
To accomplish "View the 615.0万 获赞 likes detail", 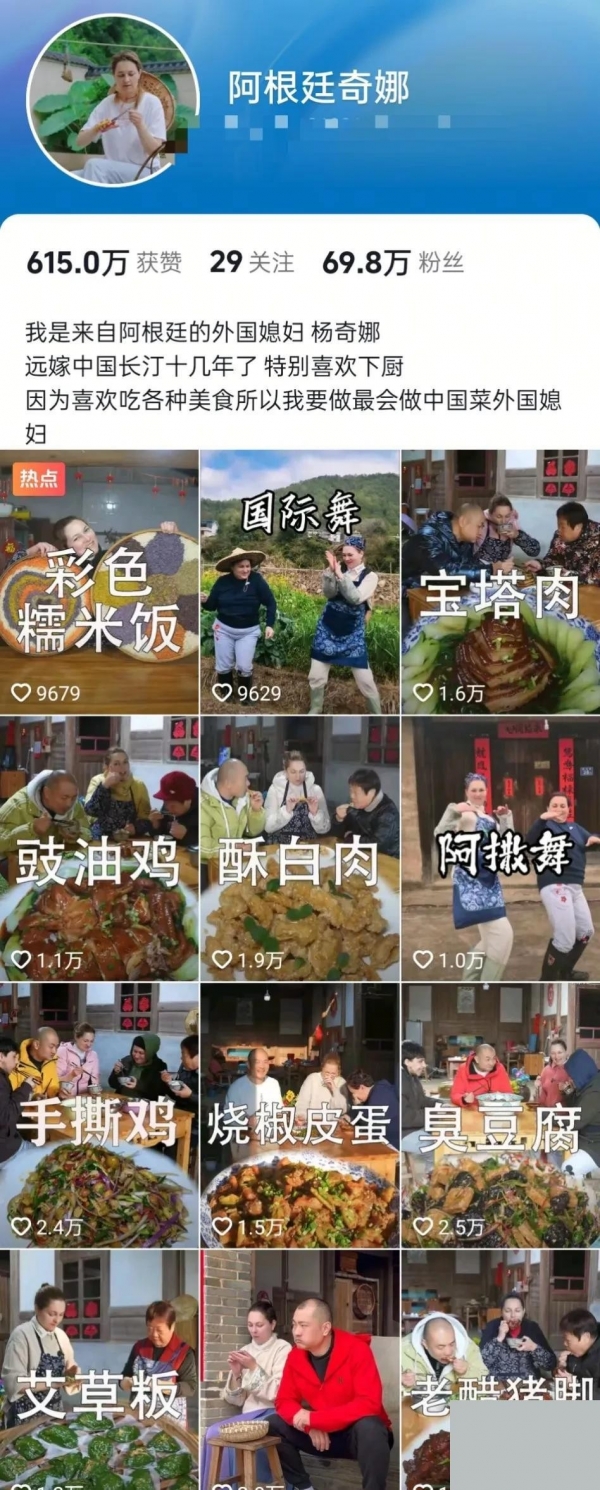I will pyautogui.click(x=104, y=263).
